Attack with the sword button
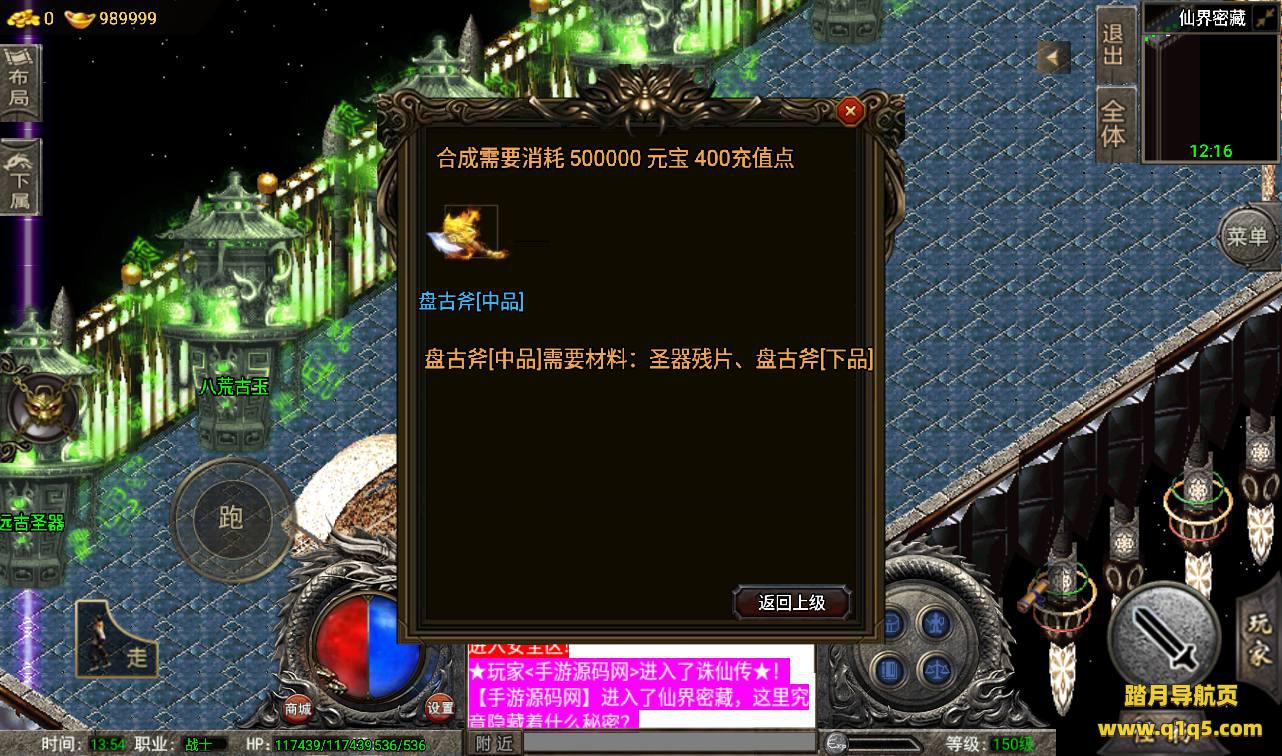 coord(1165,636)
